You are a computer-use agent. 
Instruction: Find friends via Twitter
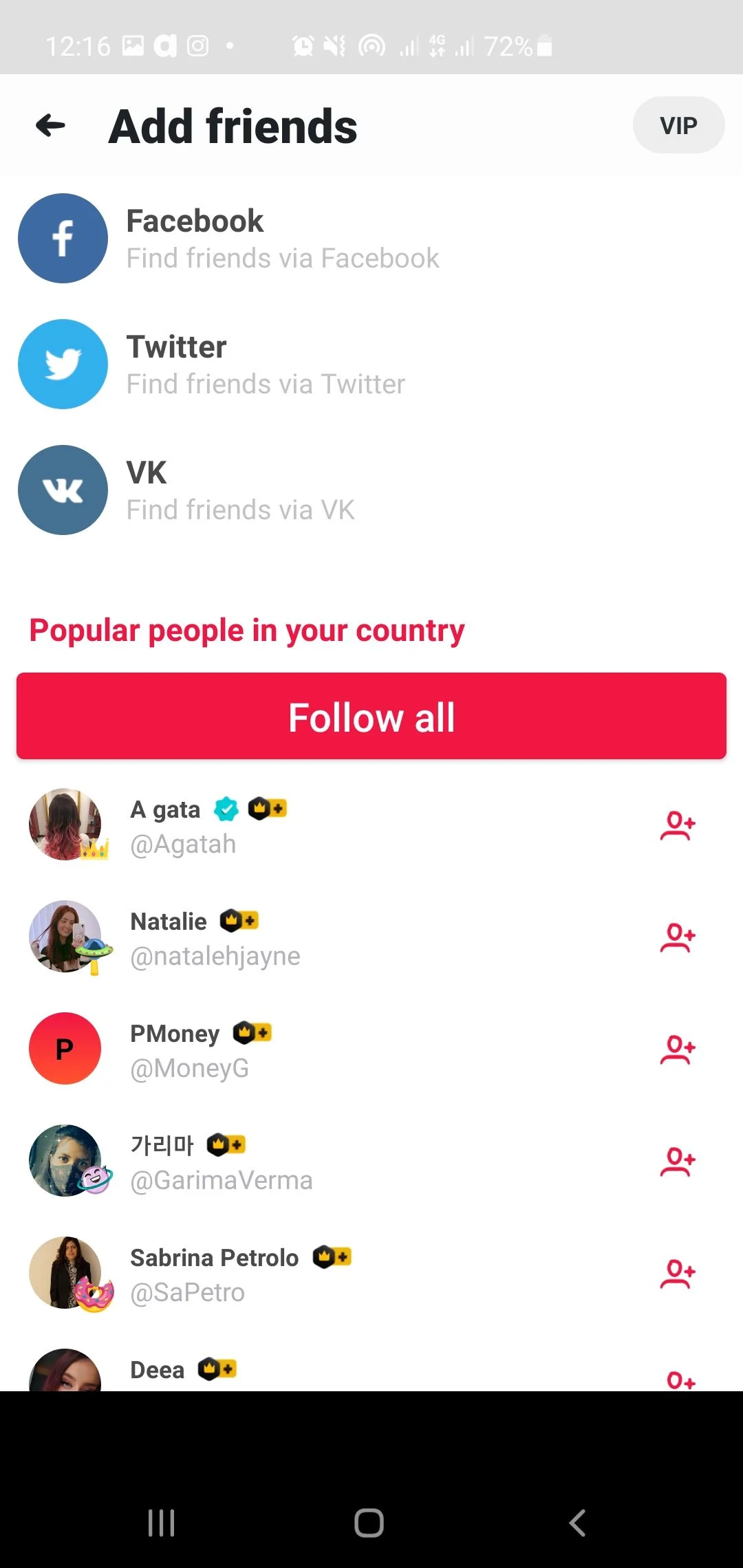pyautogui.click(x=371, y=364)
